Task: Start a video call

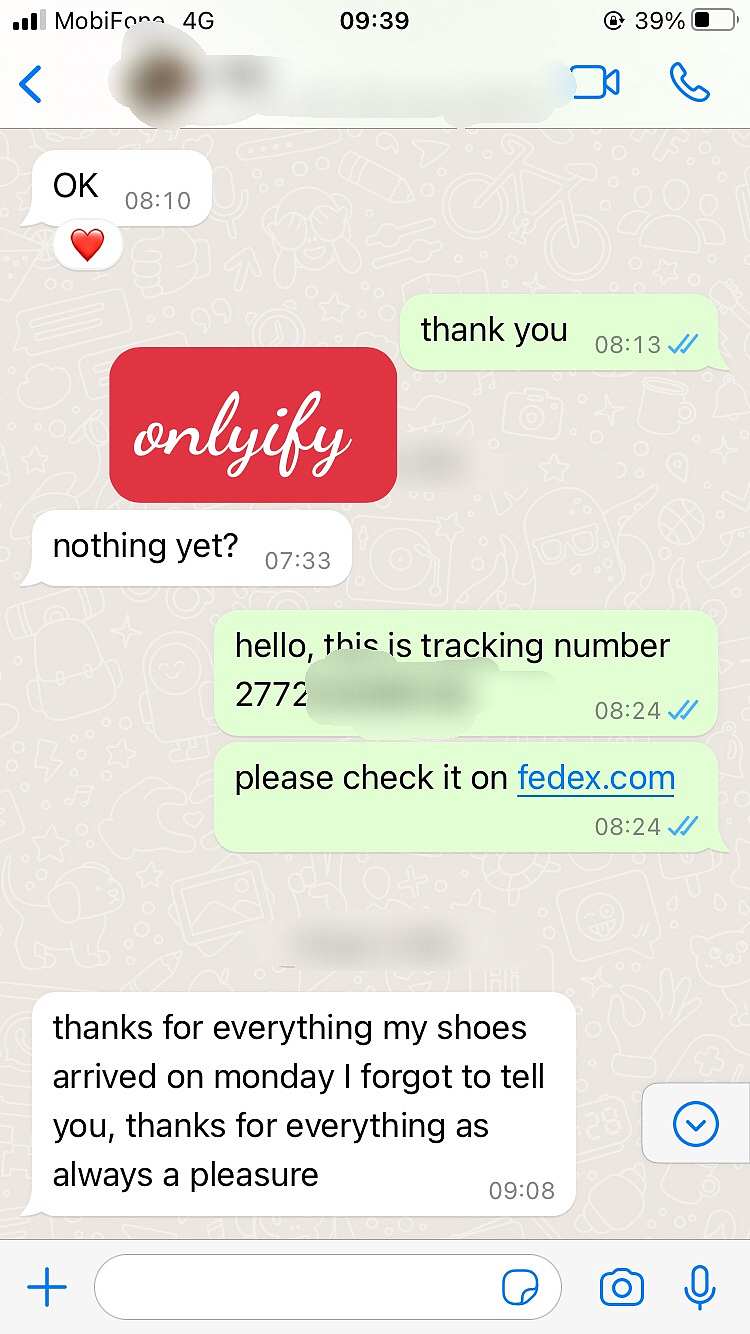Action: pyautogui.click(x=595, y=83)
